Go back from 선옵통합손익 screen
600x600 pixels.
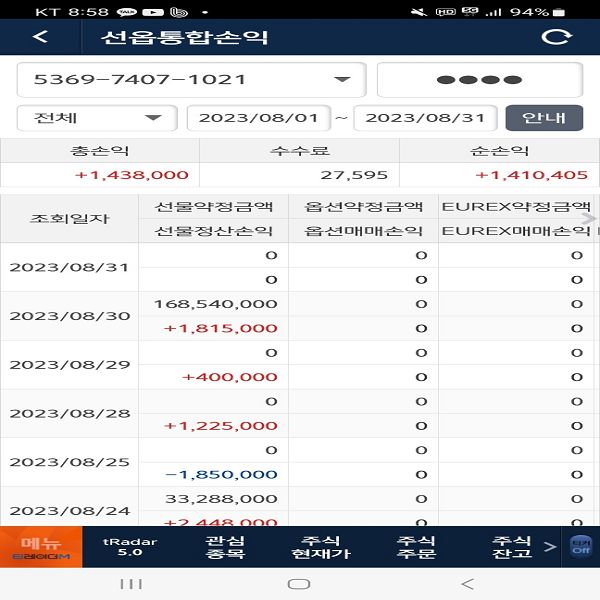click(x=40, y=38)
